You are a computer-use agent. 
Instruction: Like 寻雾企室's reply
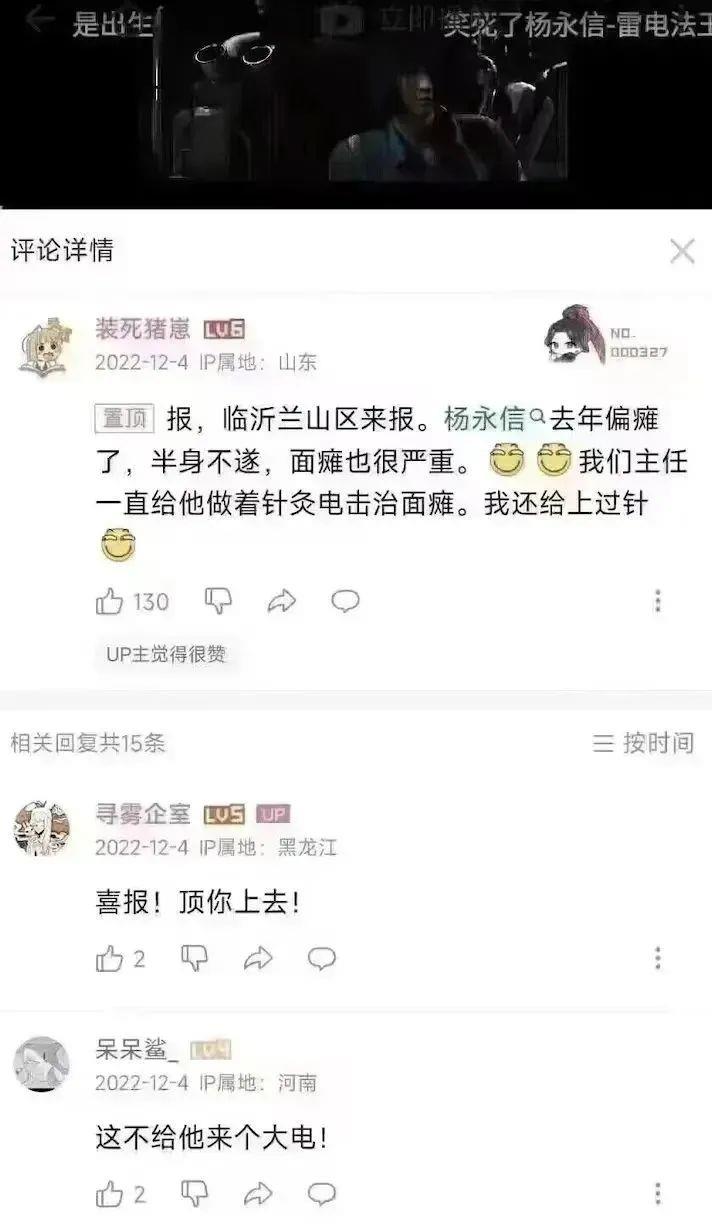110,959
